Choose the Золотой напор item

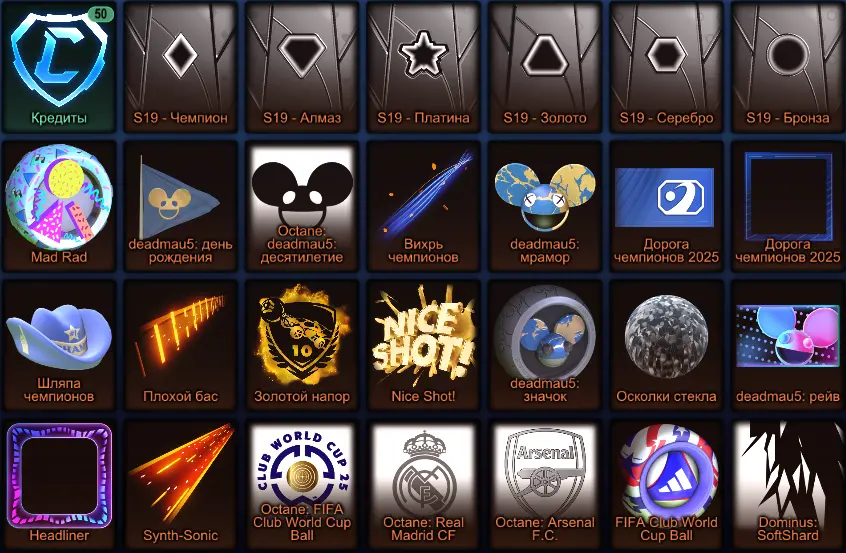(302, 345)
